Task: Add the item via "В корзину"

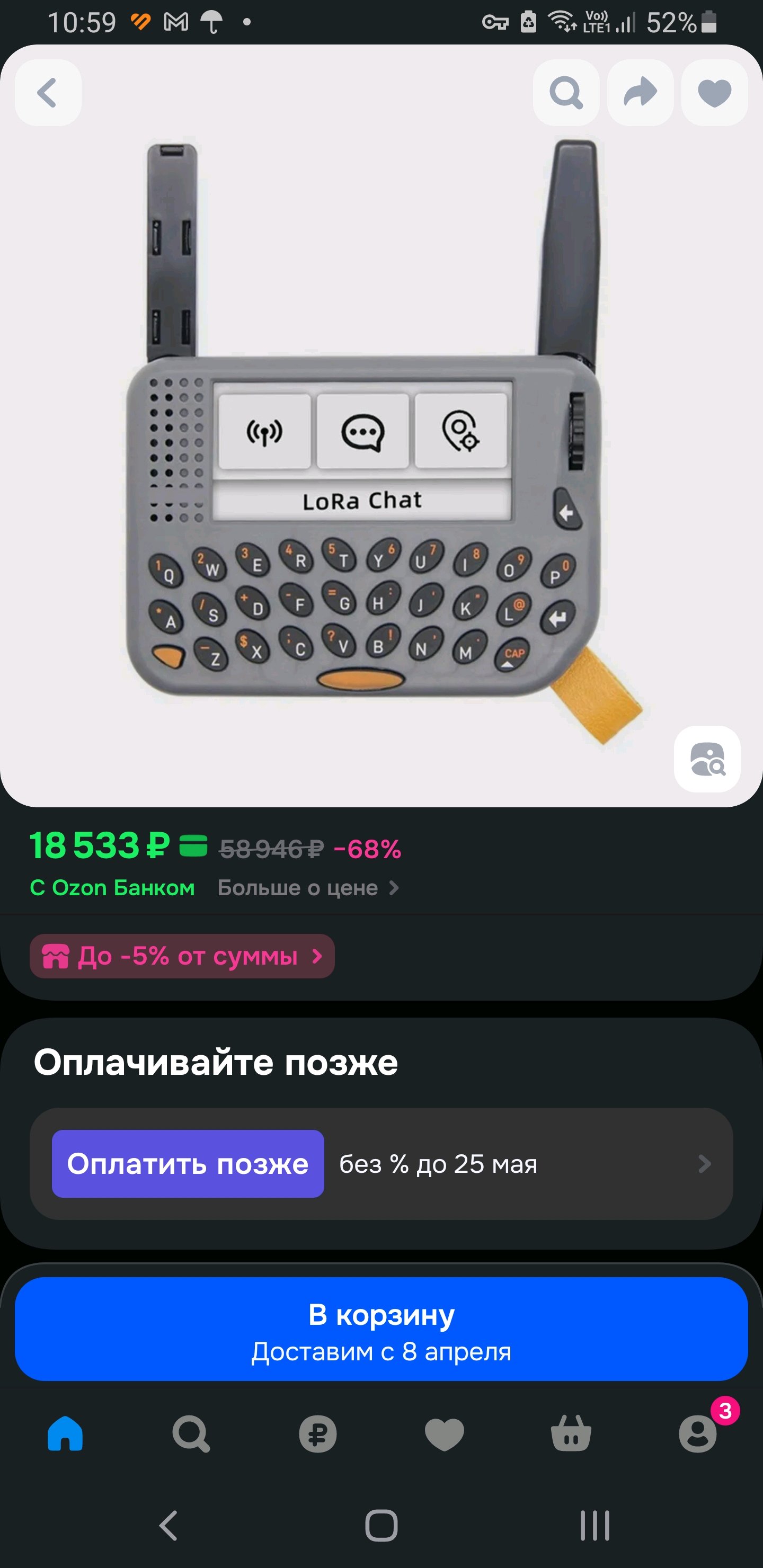Action: tap(381, 1329)
